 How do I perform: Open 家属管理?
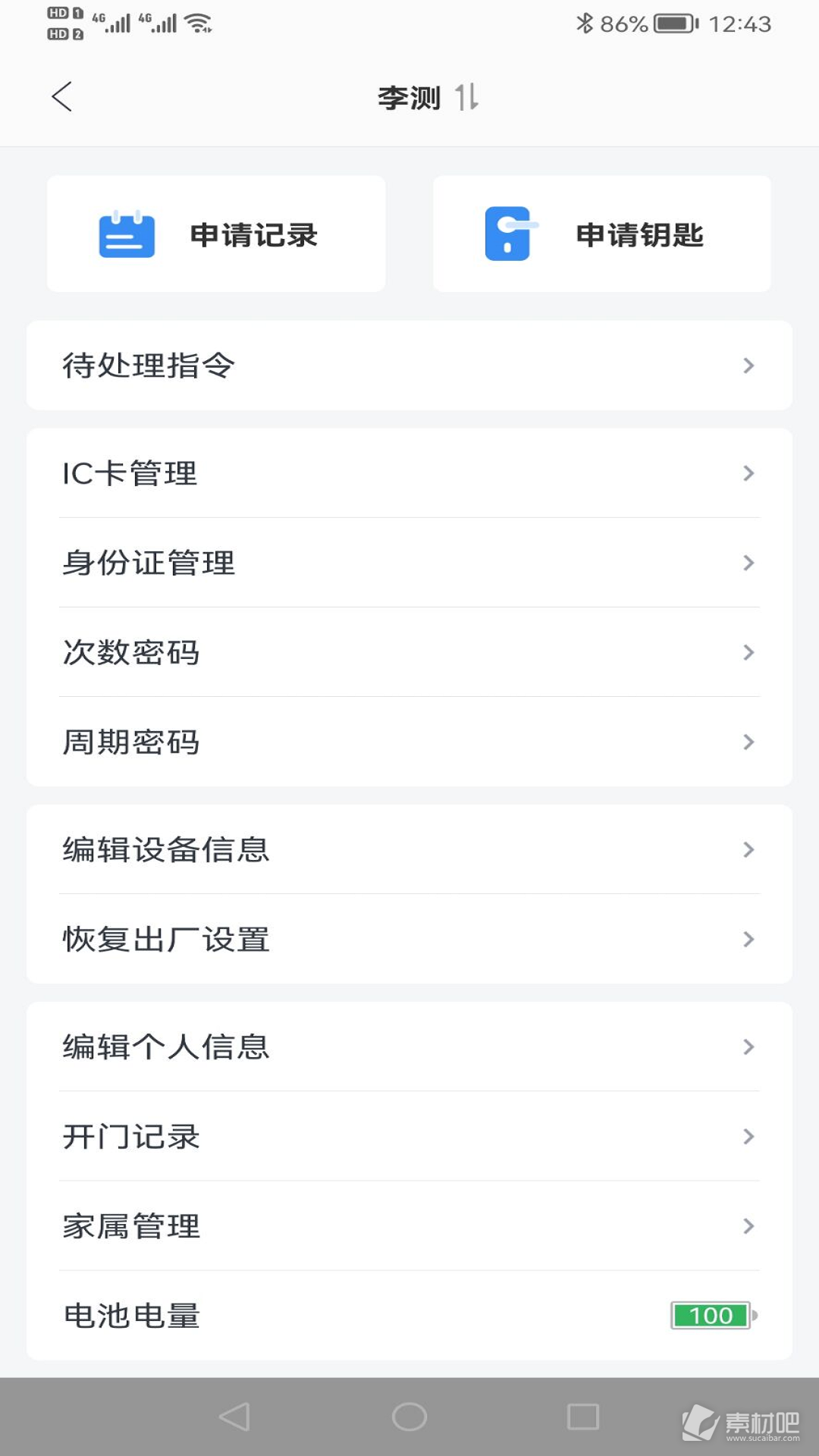click(409, 1225)
